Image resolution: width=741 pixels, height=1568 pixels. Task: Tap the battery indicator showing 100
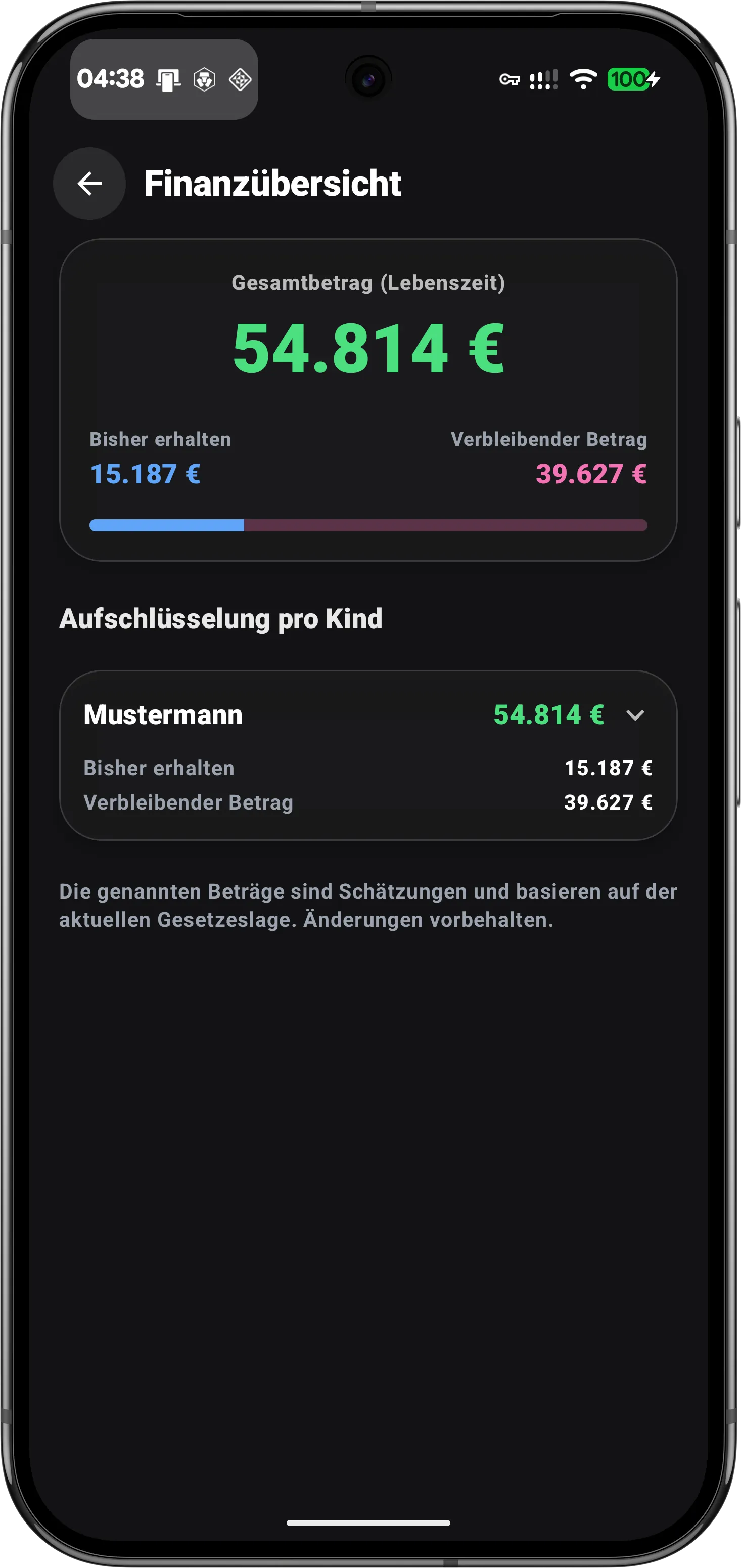630,79
